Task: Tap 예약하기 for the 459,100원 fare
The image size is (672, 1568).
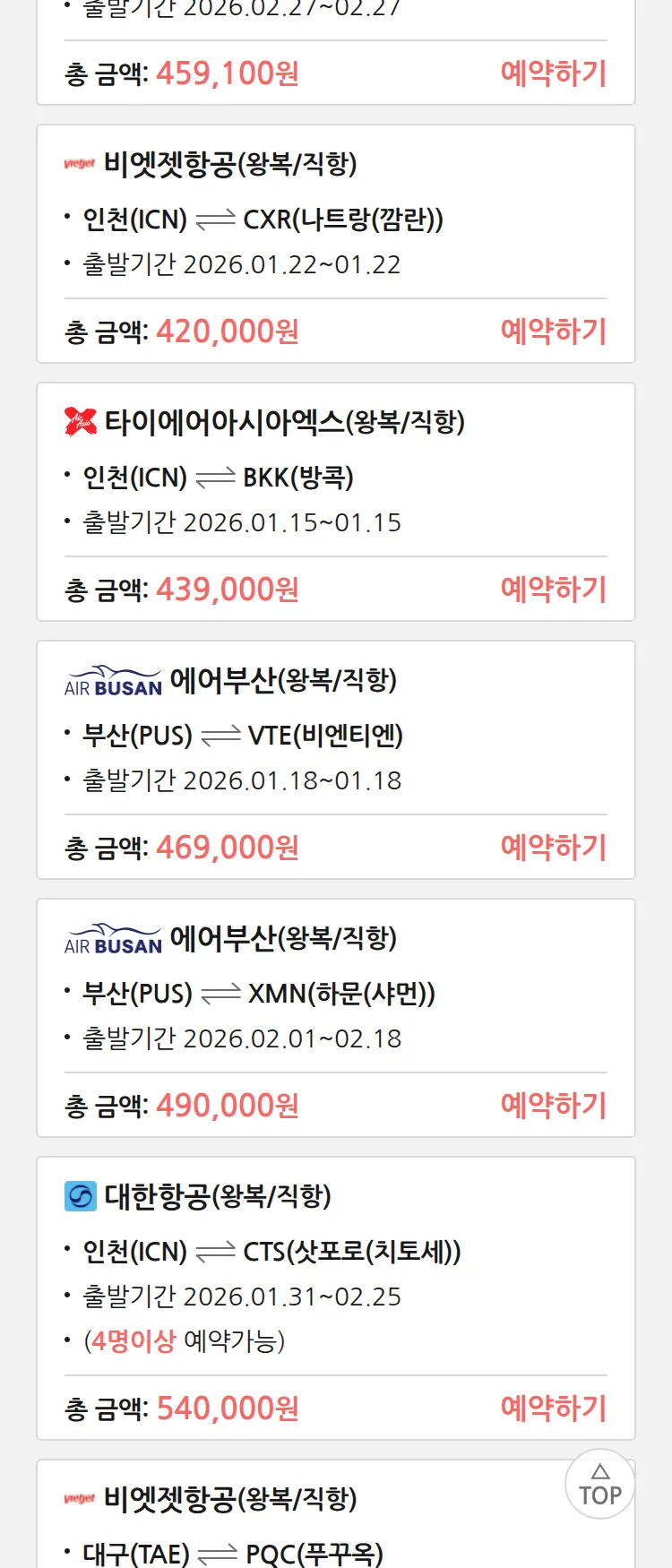Action: tap(553, 73)
